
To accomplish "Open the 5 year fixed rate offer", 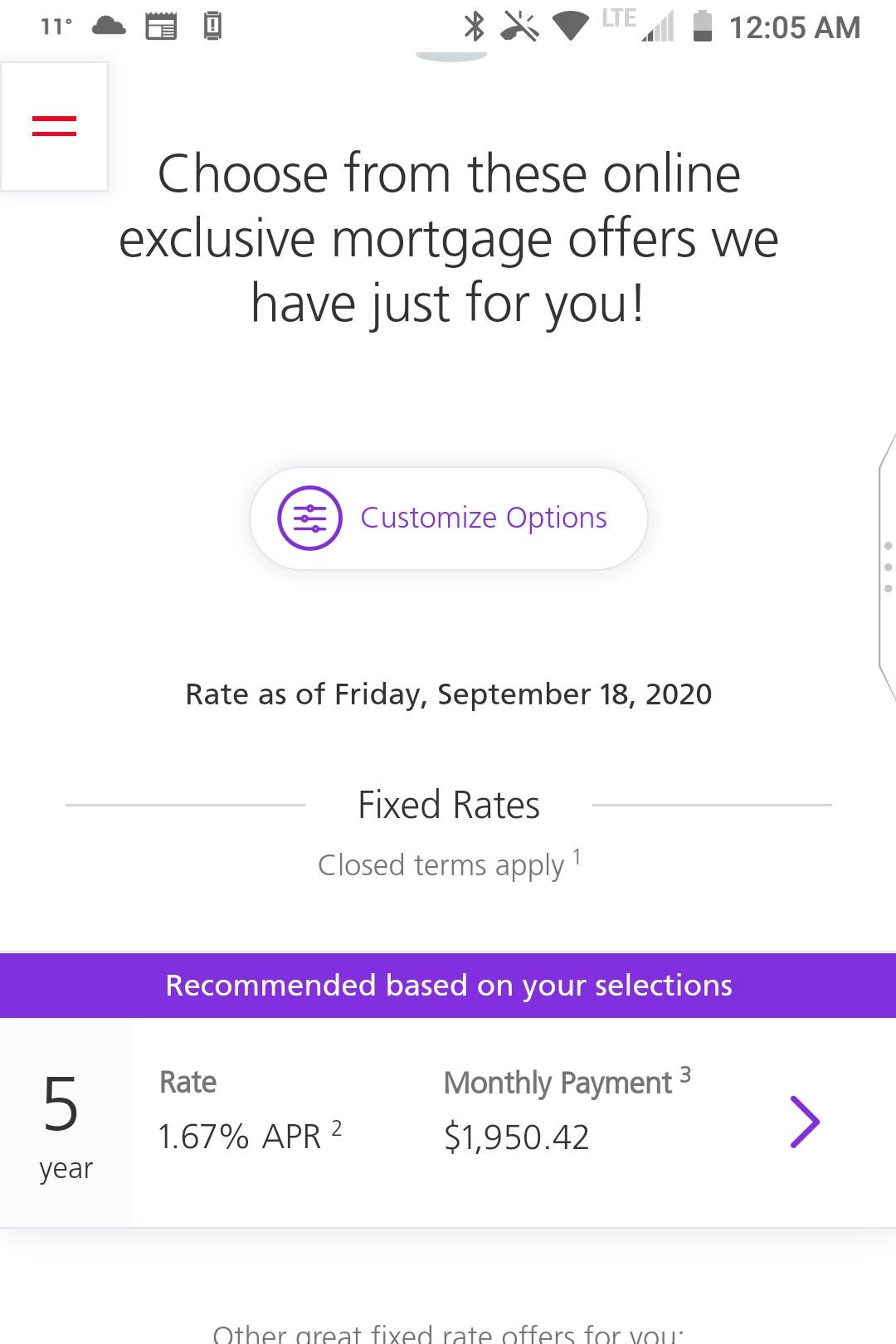I will pyautogui.click(x=803, y=1122).
